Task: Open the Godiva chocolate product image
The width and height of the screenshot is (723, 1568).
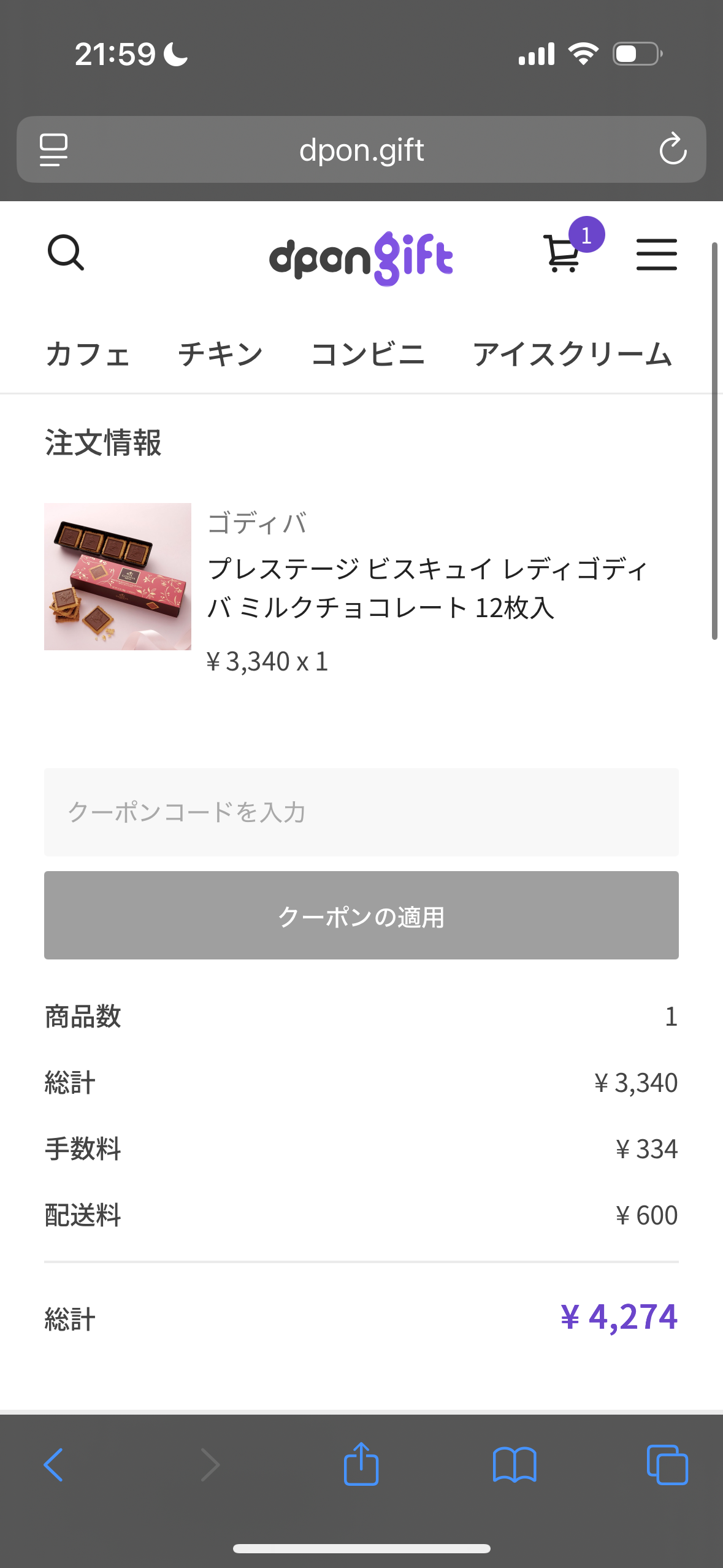Action: tap(118, 577)
